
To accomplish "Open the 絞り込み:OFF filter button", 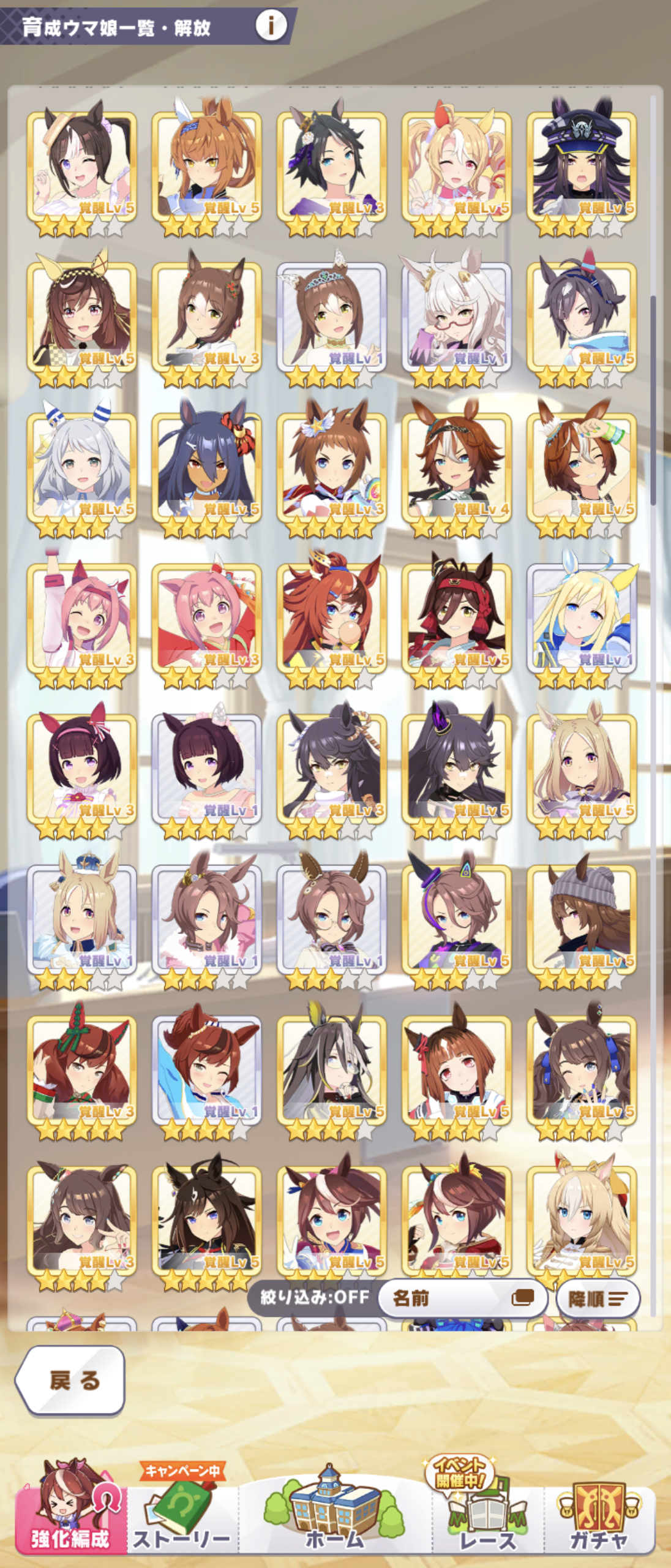I will (x=315, y=1297).
